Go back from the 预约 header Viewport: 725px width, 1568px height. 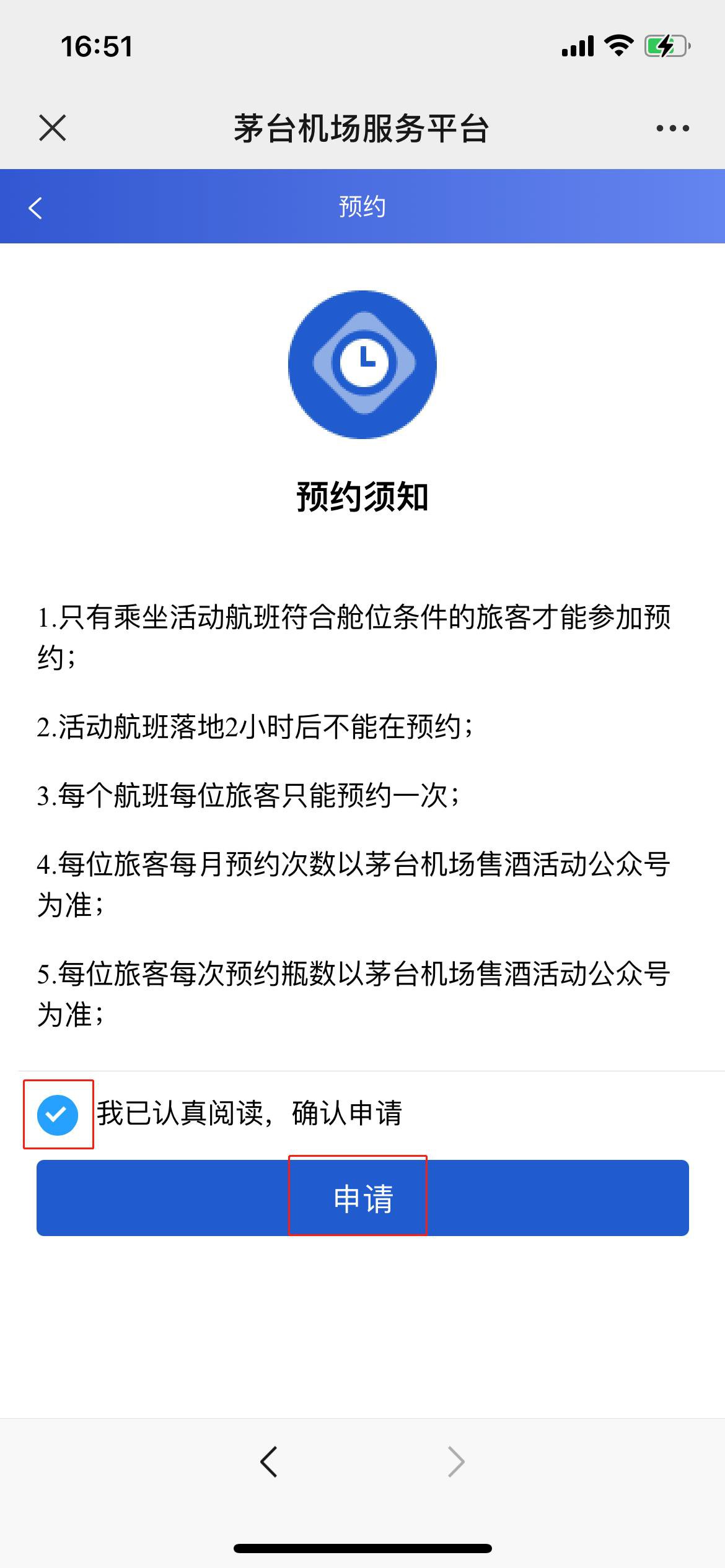36,207
